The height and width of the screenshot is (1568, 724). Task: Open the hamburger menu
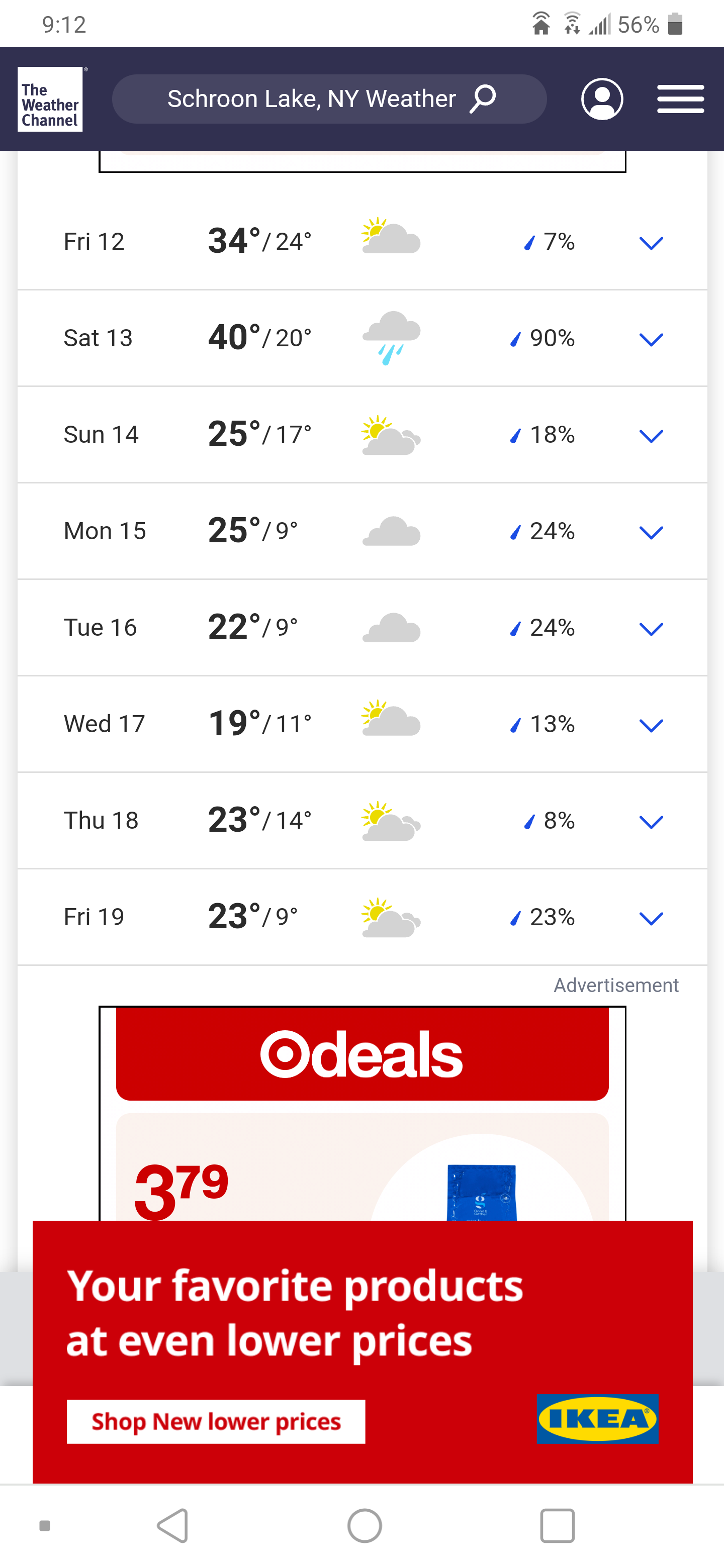pos(680,99)
